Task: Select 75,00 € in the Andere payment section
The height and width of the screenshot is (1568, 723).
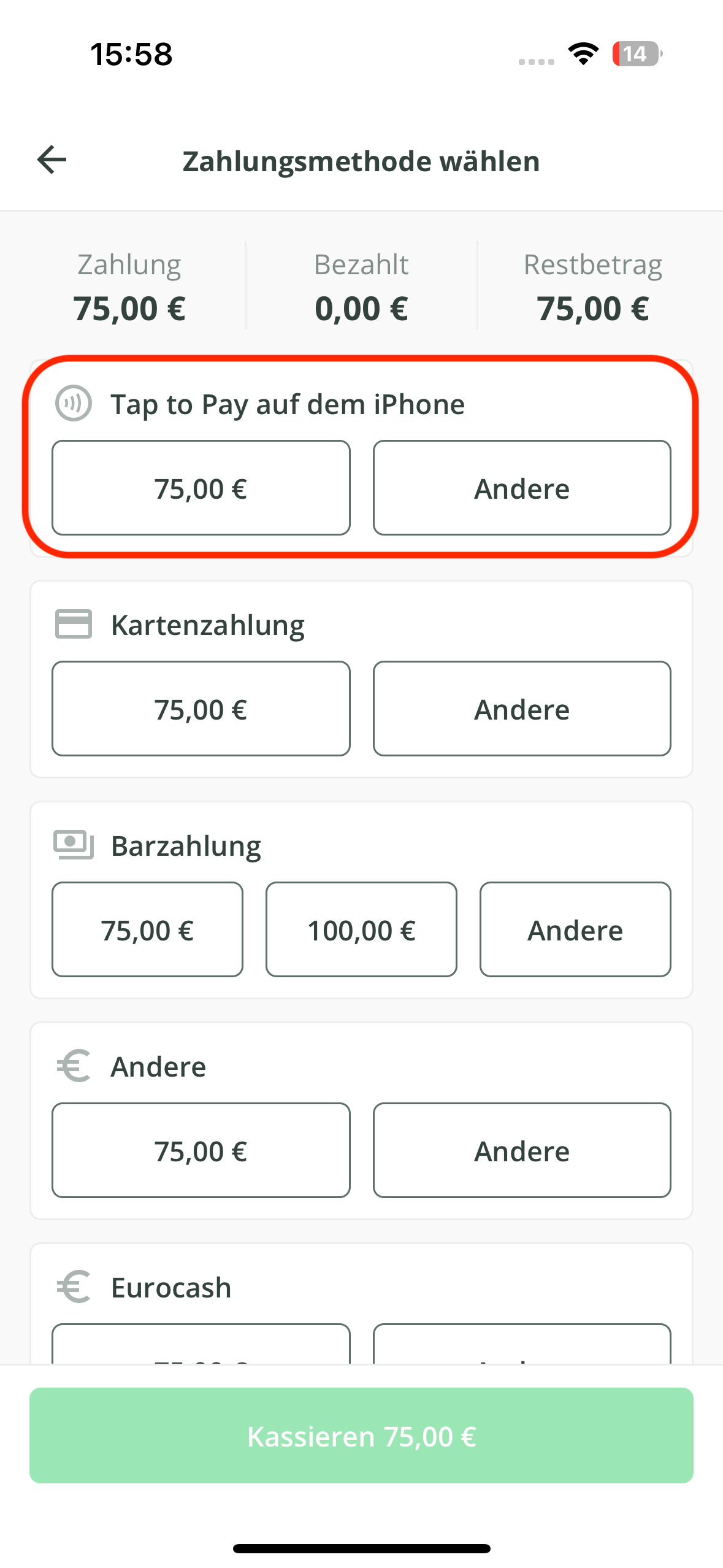Action: tap(201, 1151)
